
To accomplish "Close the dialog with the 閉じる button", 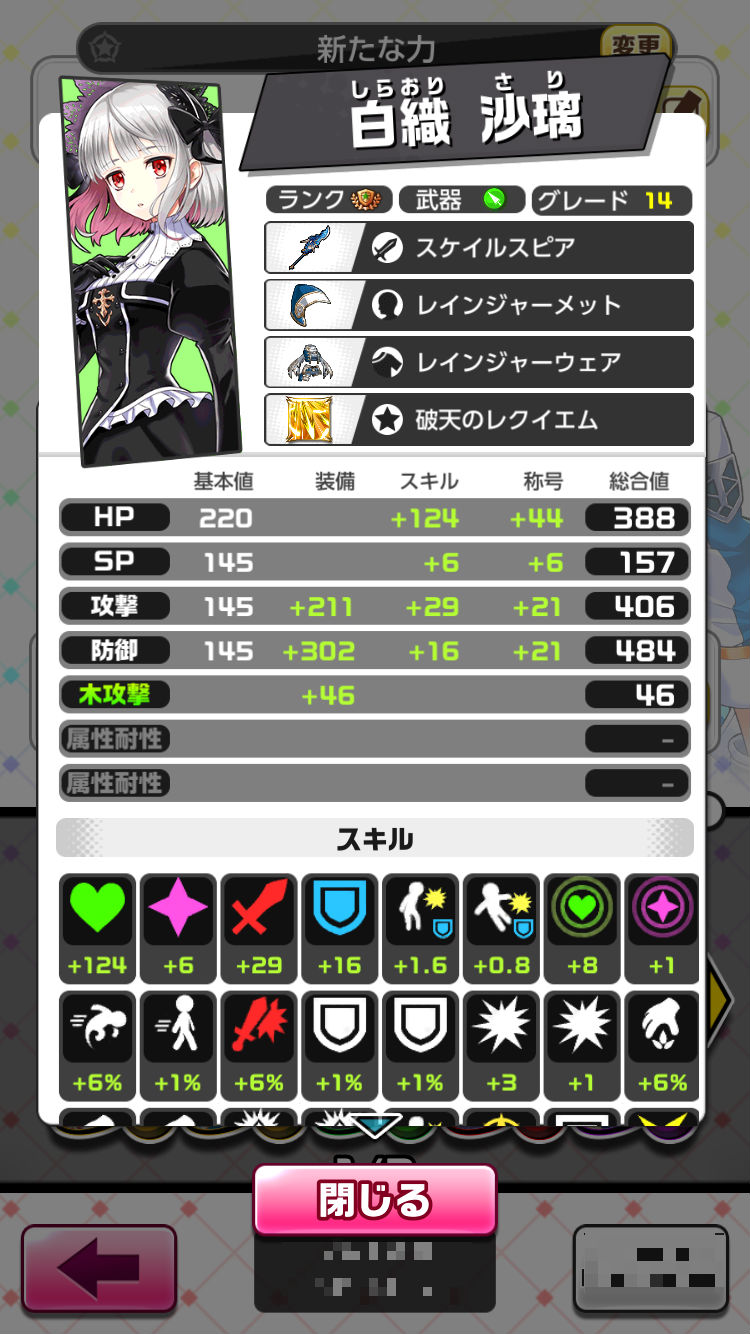I will click(x=375, y=1200).
